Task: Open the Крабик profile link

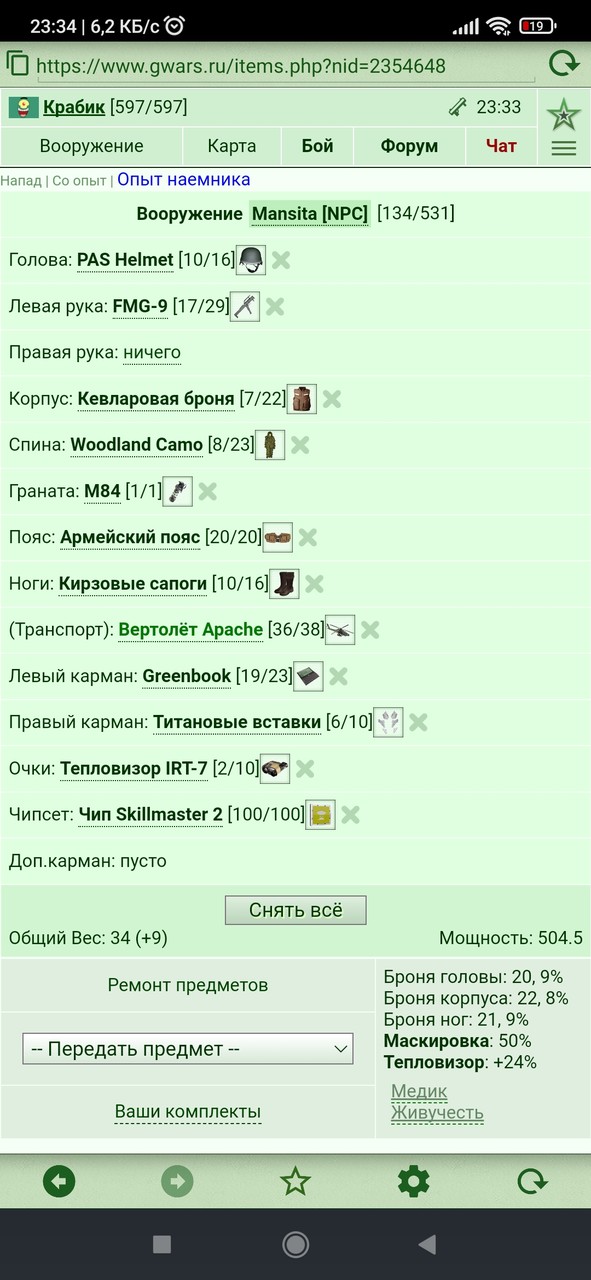Action: click(74, 107)
